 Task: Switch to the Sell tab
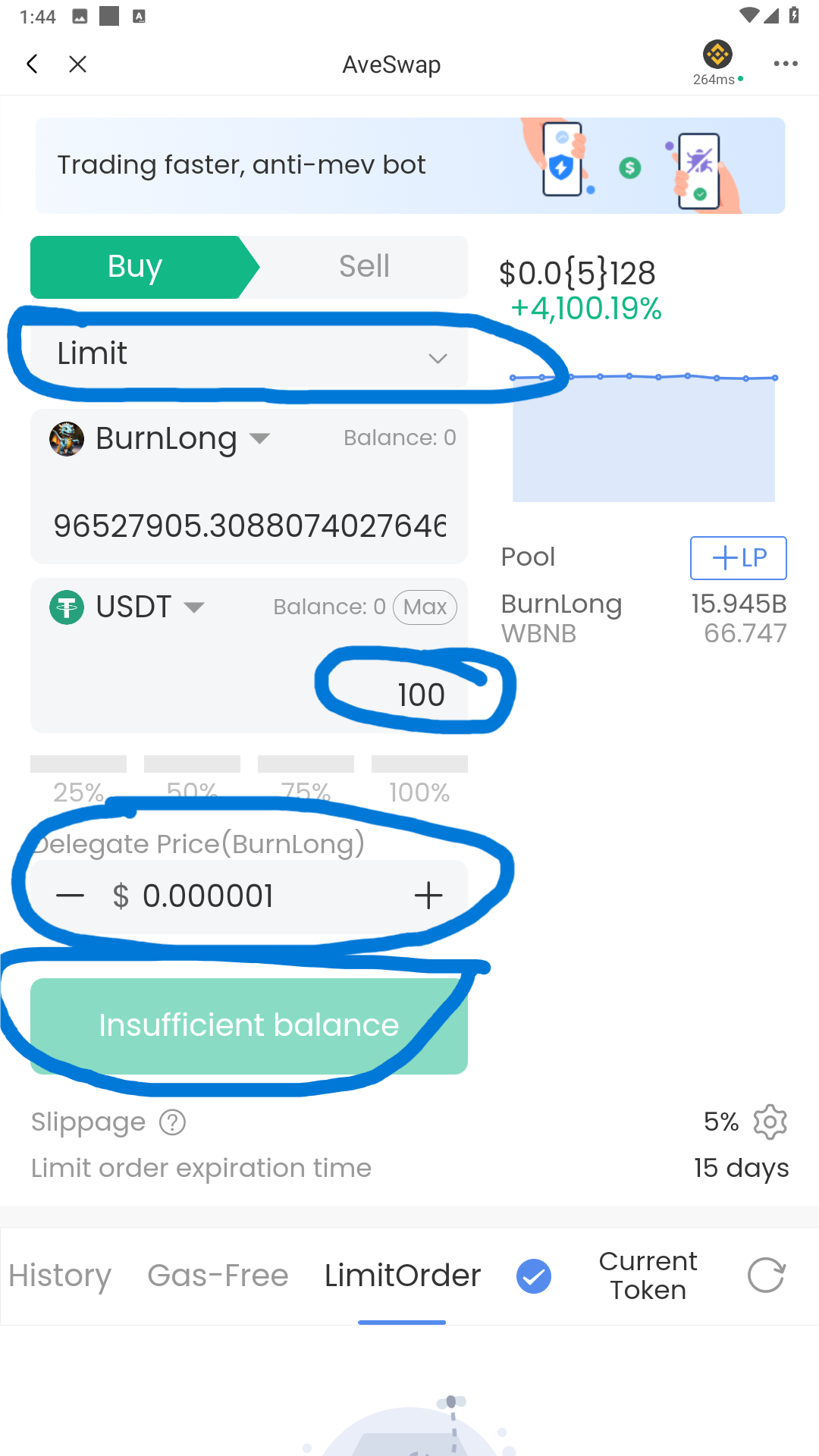pos(364,267)
